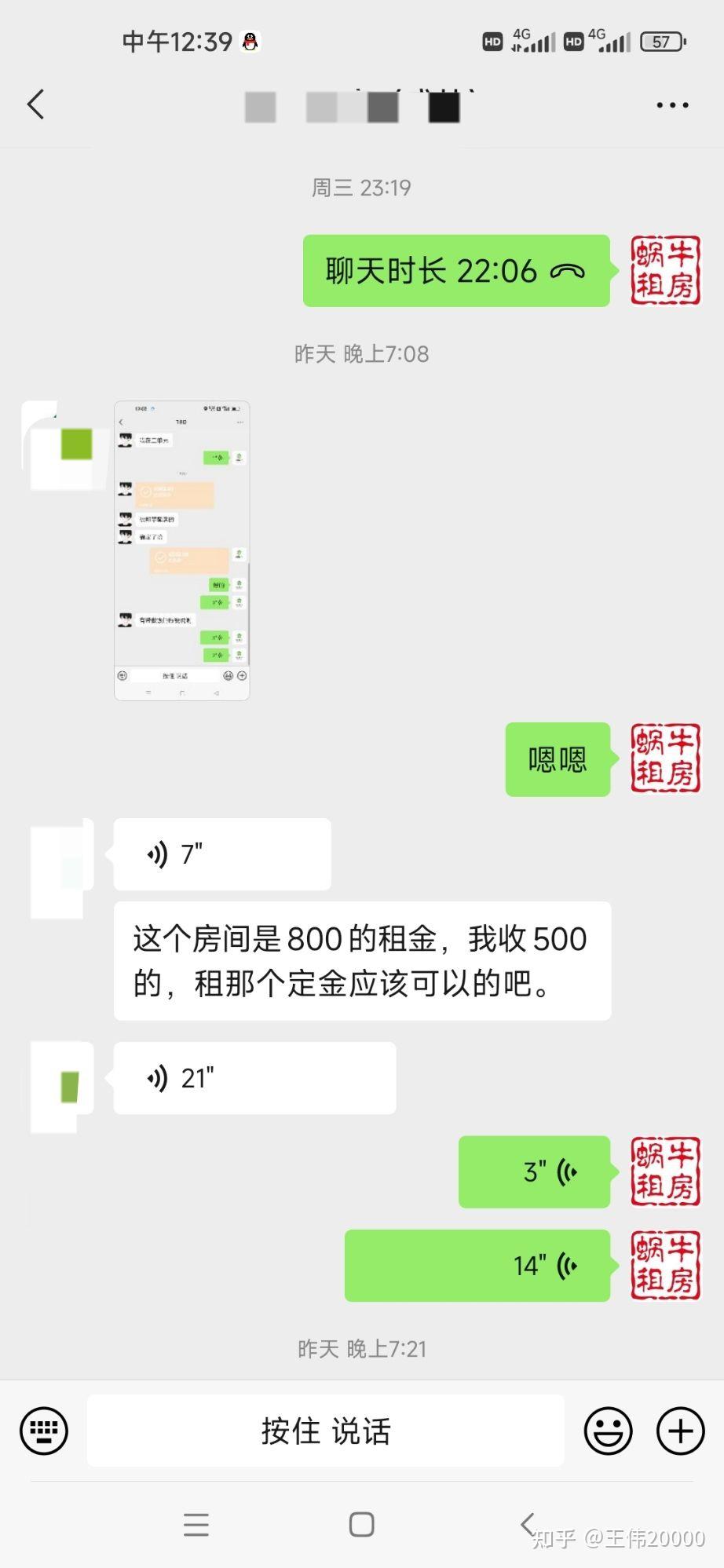The width and height of the screenshot is (724, 1568).
Task: Open the system recent apps view
Action: tap(196, 1524)
